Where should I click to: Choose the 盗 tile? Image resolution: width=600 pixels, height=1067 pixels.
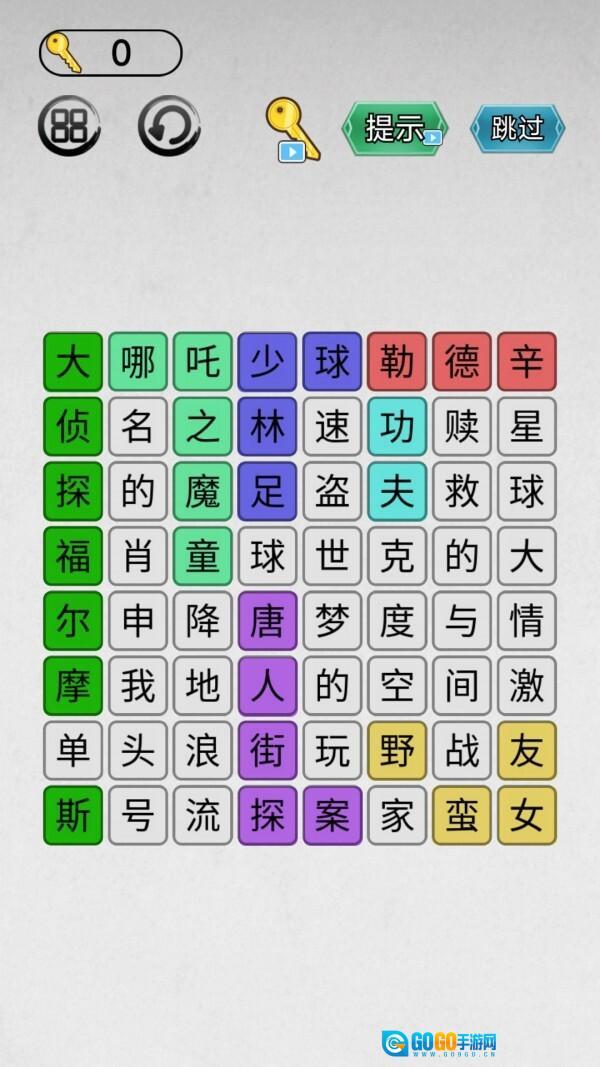tap(332, 492)
